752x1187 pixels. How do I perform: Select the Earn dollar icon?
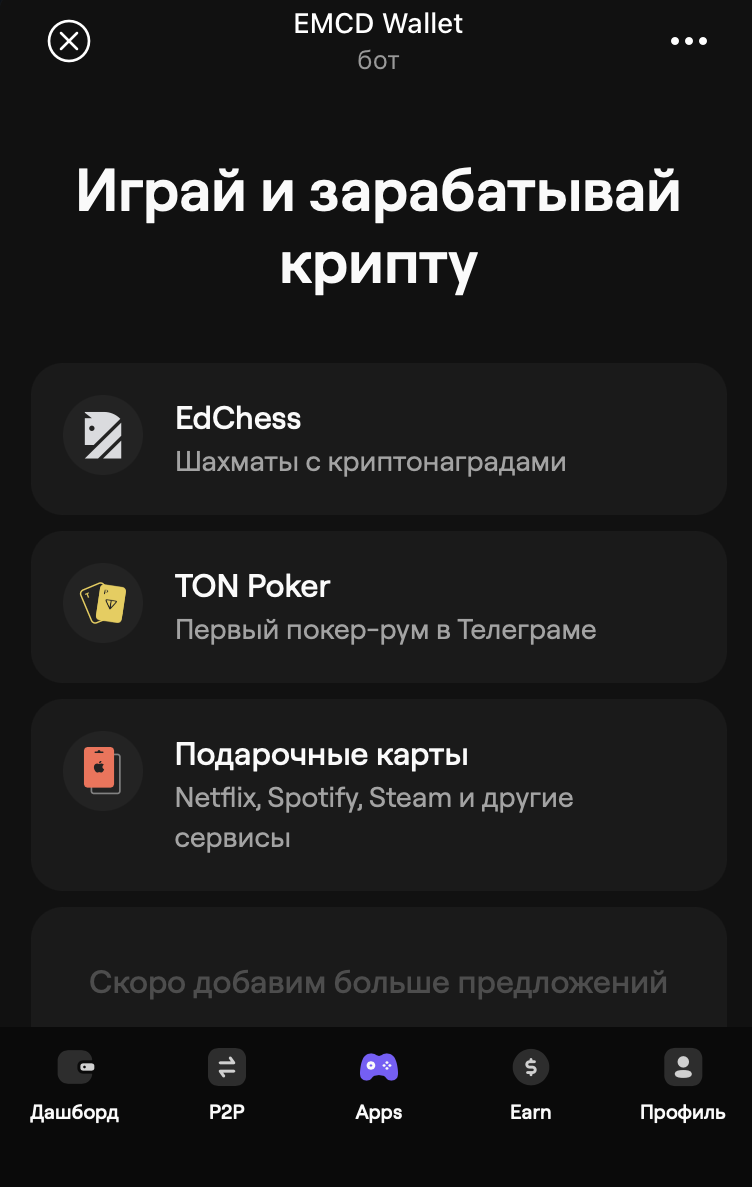[530, 1067]
